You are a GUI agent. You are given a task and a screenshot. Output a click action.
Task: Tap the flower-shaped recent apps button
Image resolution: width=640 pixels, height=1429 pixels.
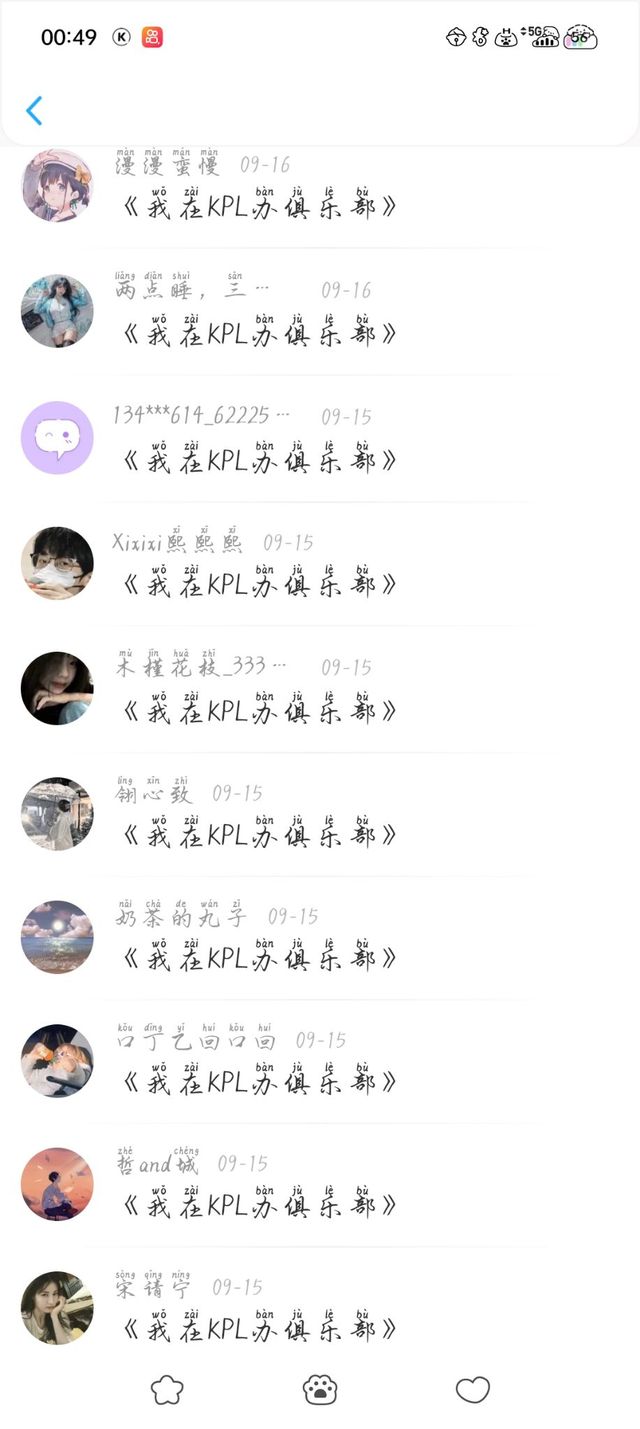click(x=167, y=1390)
